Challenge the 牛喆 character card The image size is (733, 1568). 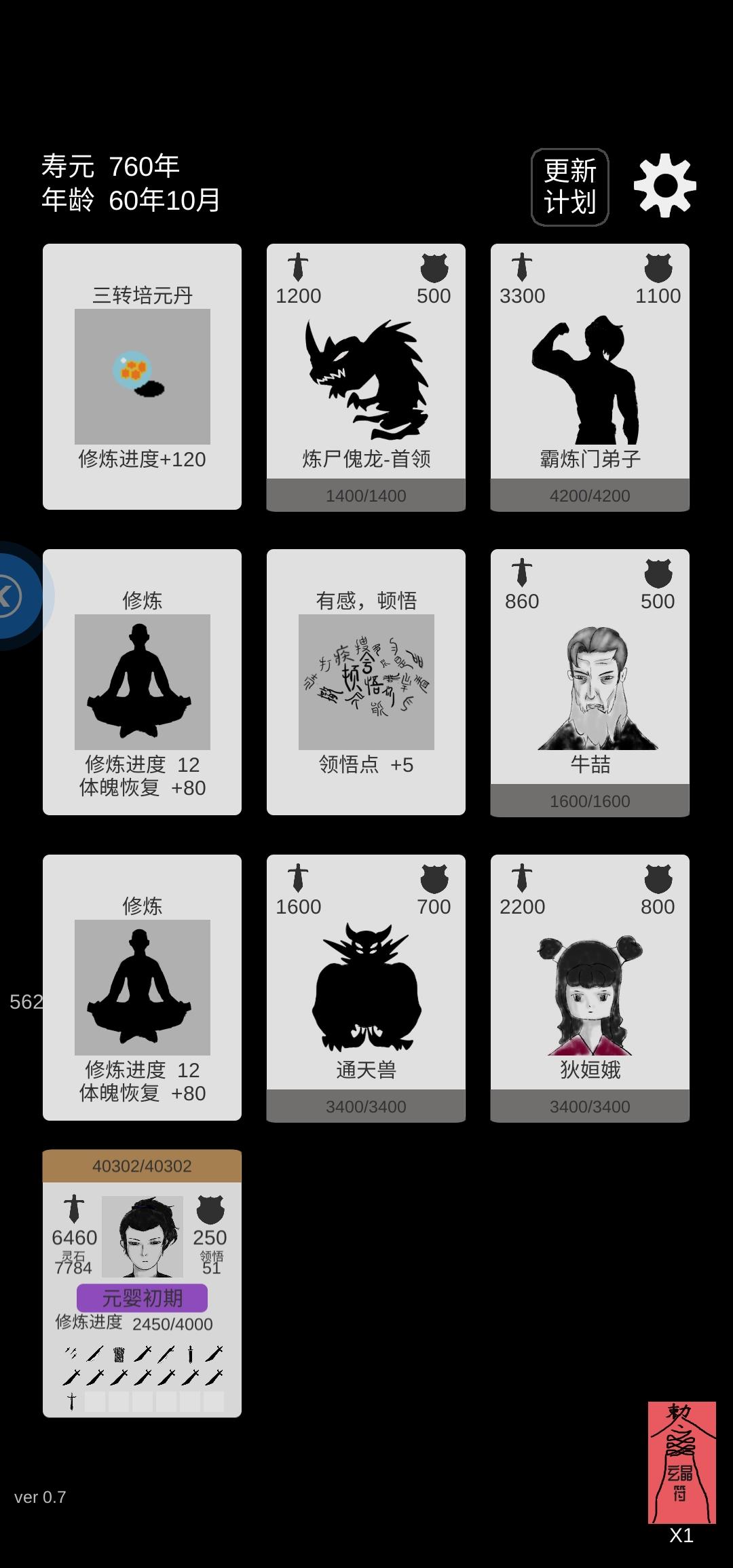click(x=590, y=682)
